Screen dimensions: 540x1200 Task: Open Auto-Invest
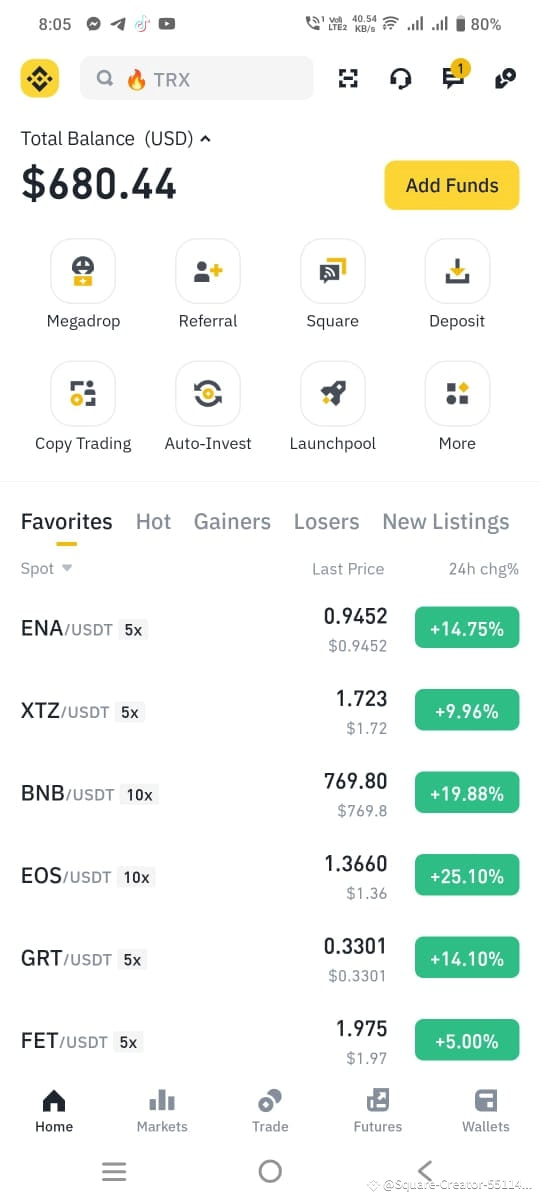(208, 408)
